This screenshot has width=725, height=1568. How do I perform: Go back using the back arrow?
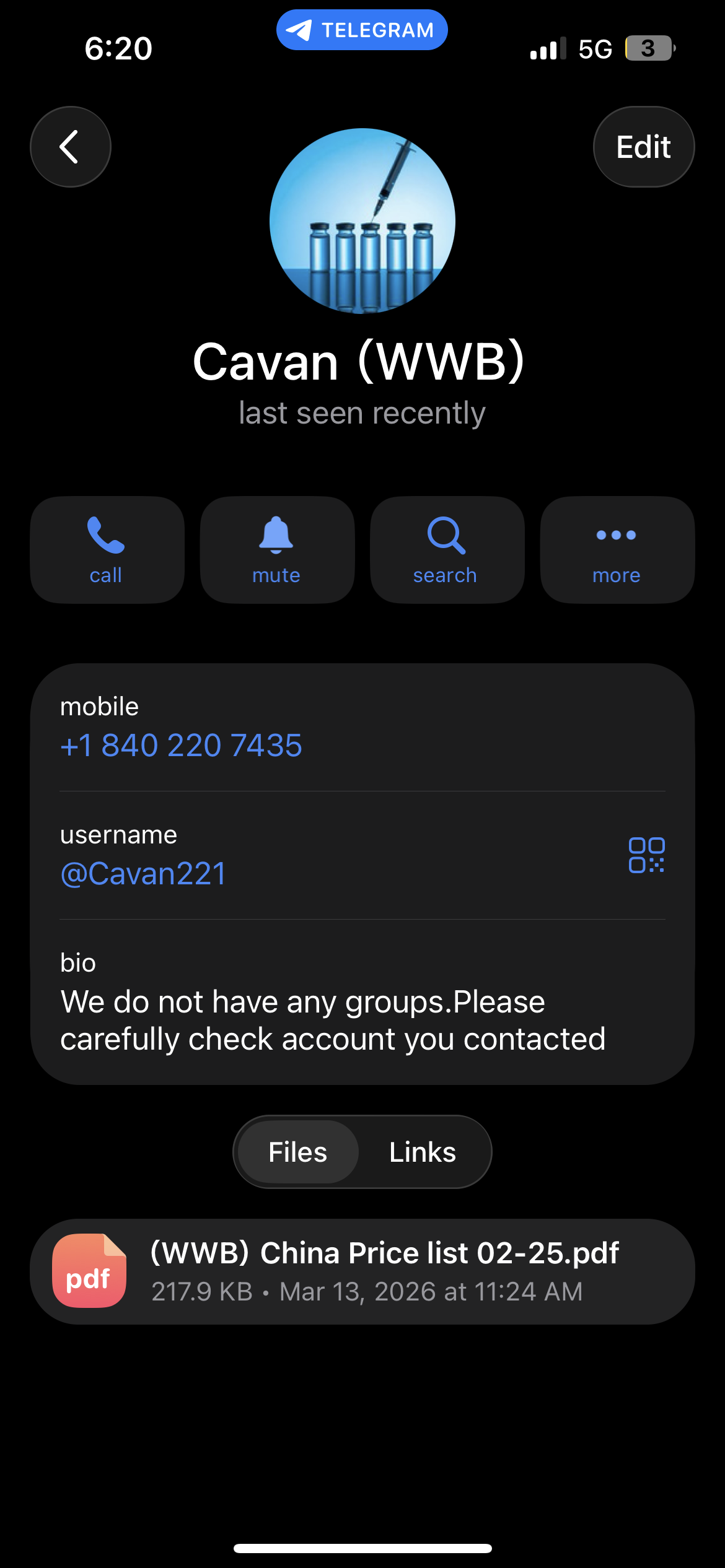[x=71, y=147]
